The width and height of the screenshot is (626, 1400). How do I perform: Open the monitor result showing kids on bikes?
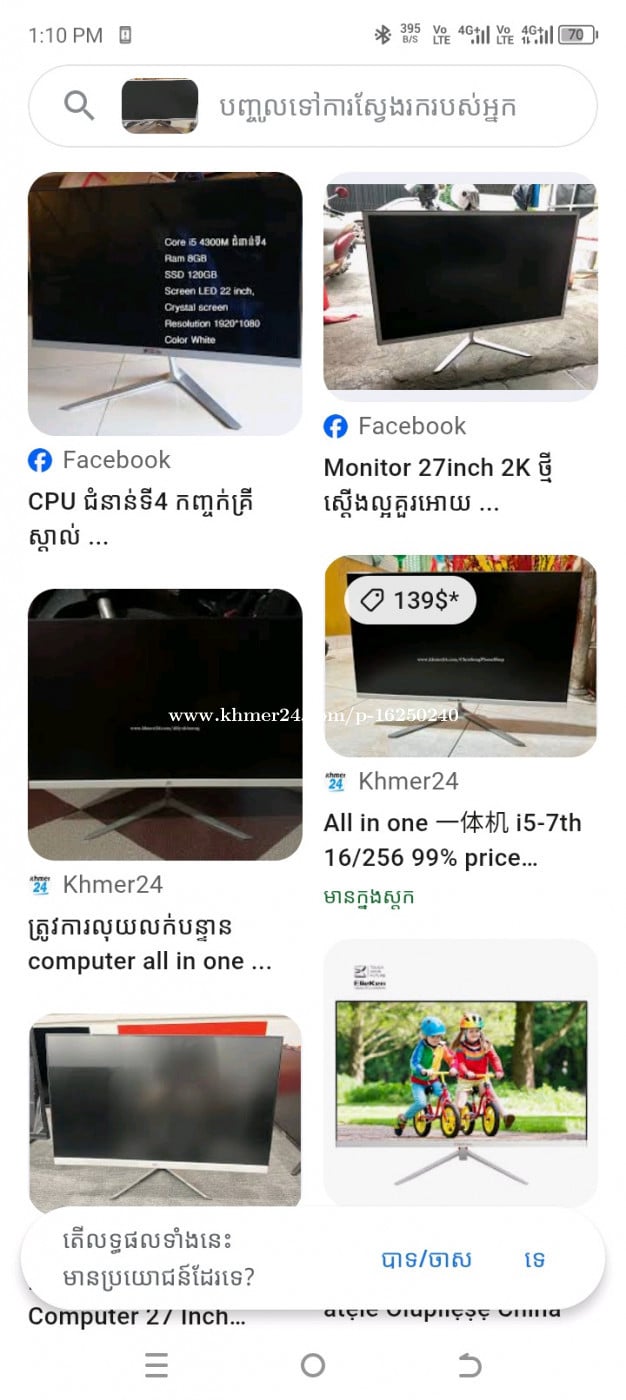click(x=461, y=1072)
